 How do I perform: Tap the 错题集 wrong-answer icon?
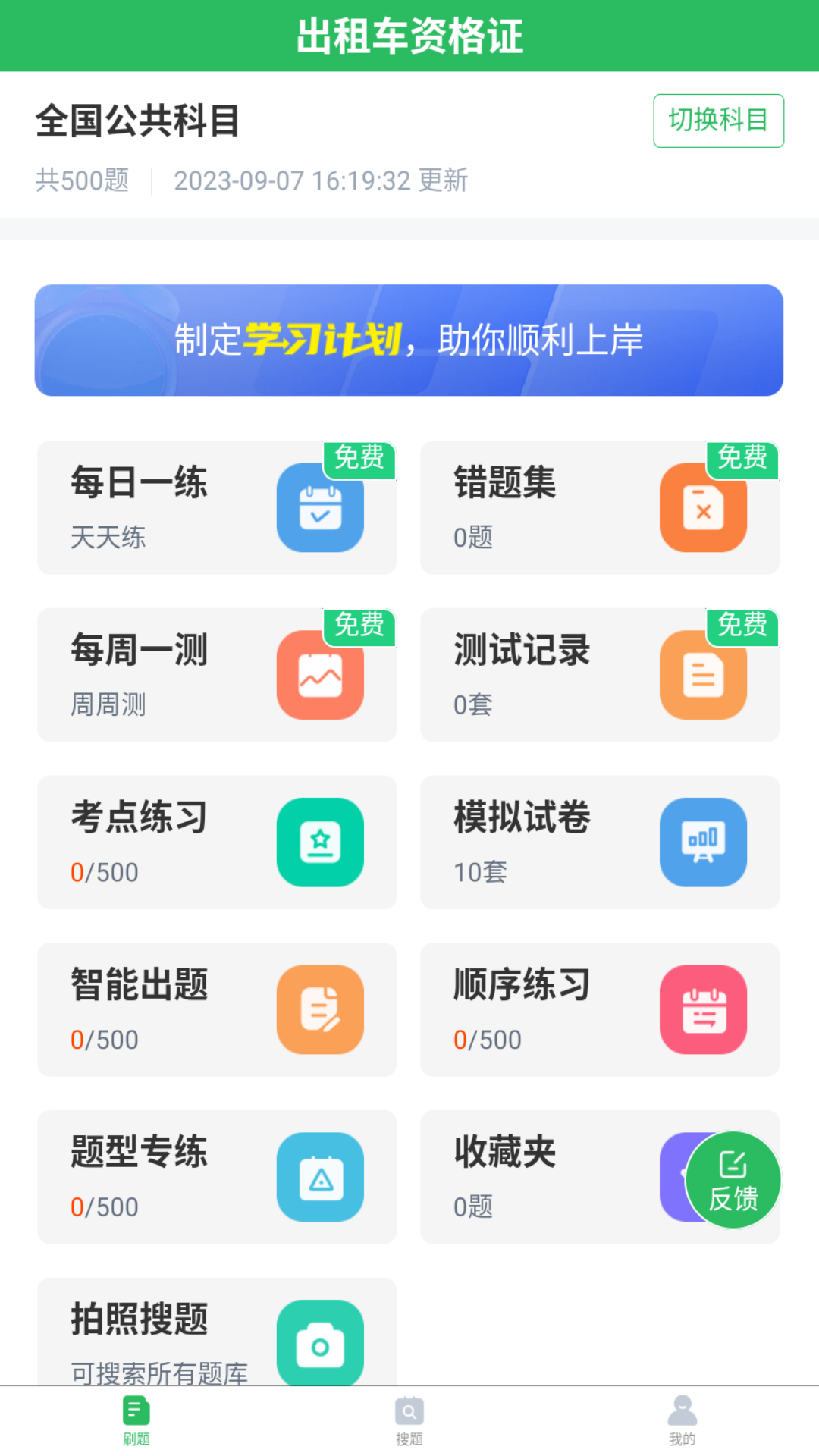click(x=703, y=508)
